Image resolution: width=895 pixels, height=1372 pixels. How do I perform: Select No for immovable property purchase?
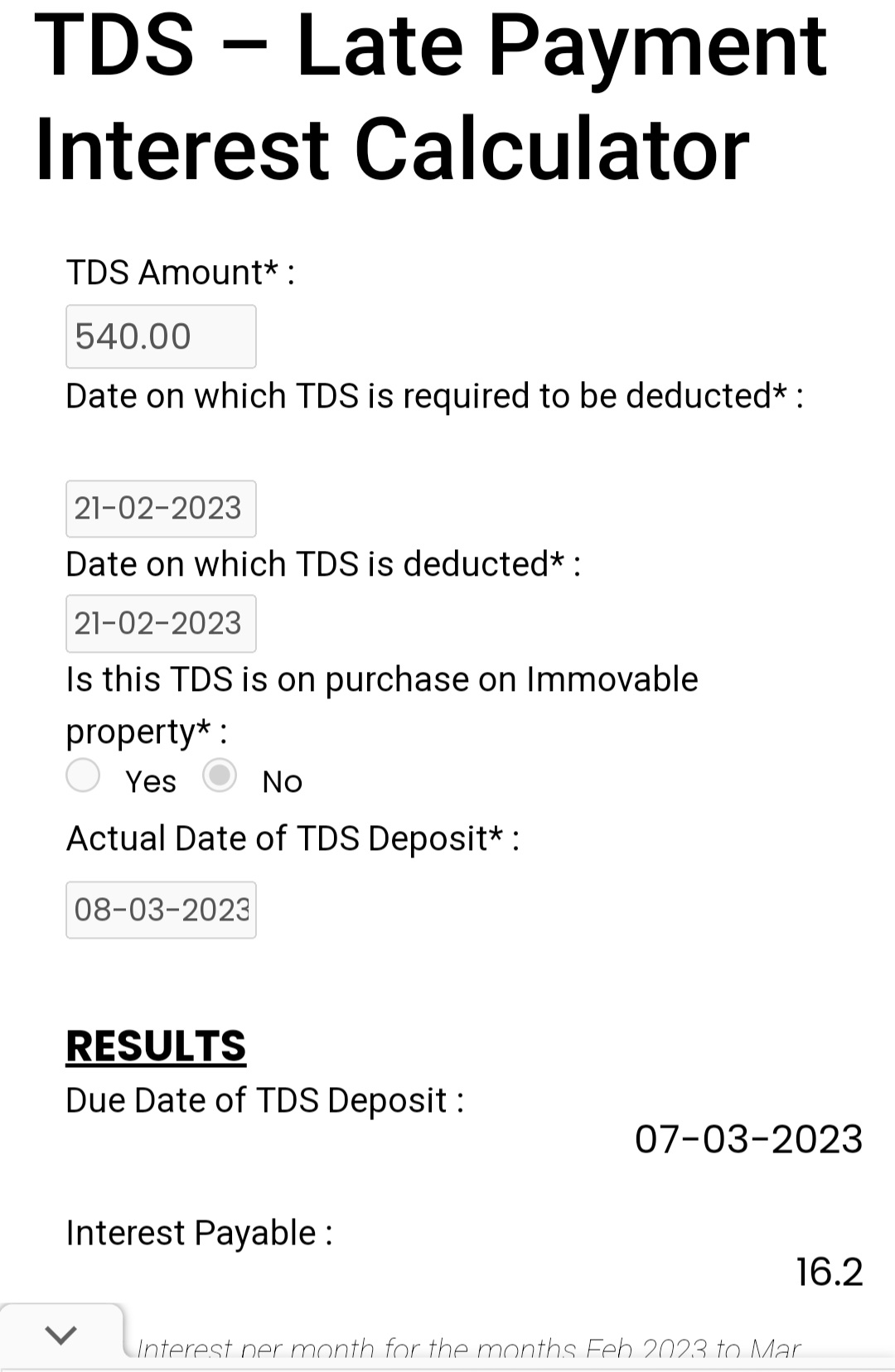click(x=220, y=776)
